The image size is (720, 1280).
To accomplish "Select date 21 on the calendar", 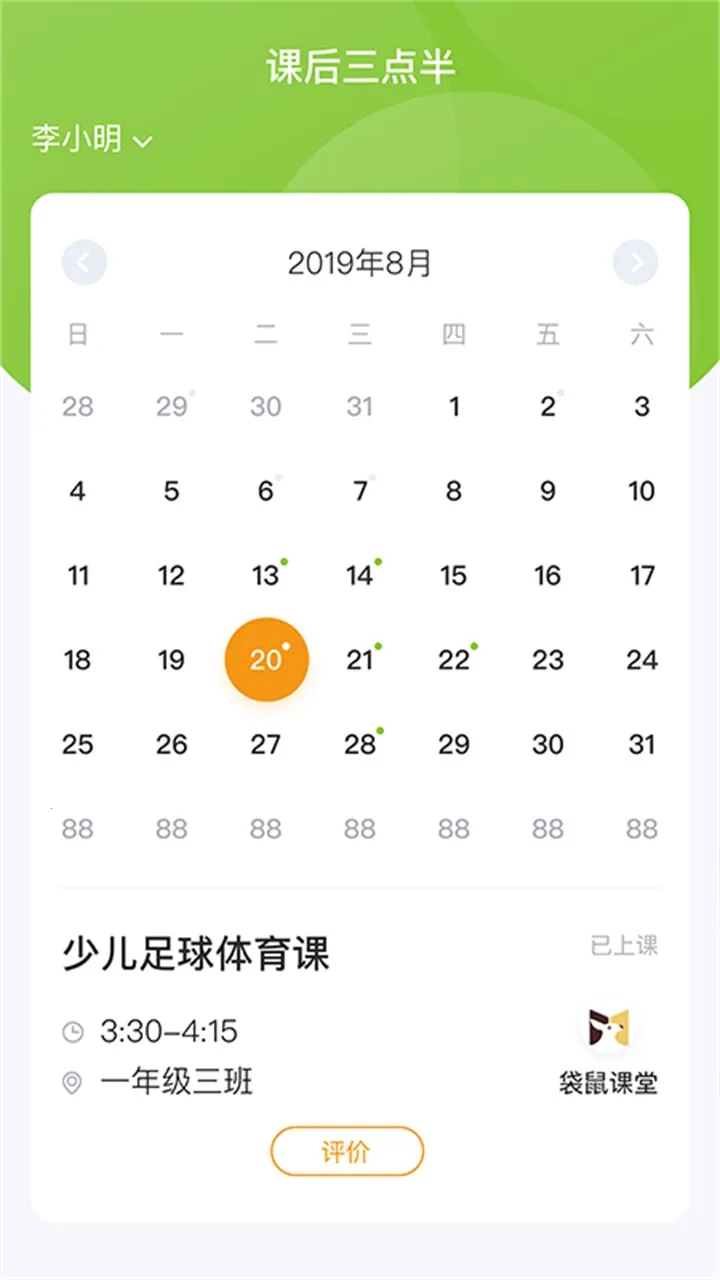I will coord(360,660).
